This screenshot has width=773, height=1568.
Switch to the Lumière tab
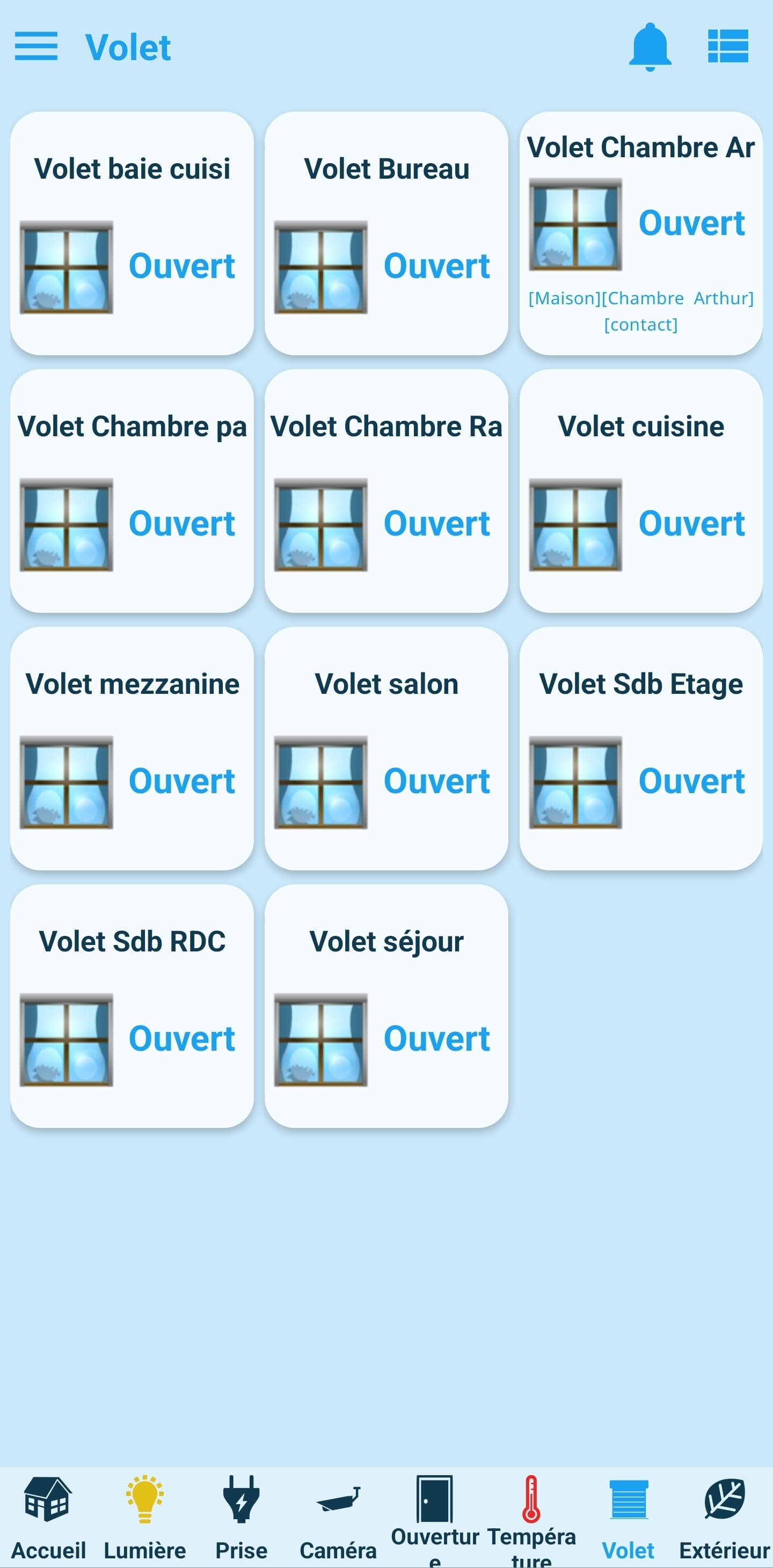(x=145, y=1518)
